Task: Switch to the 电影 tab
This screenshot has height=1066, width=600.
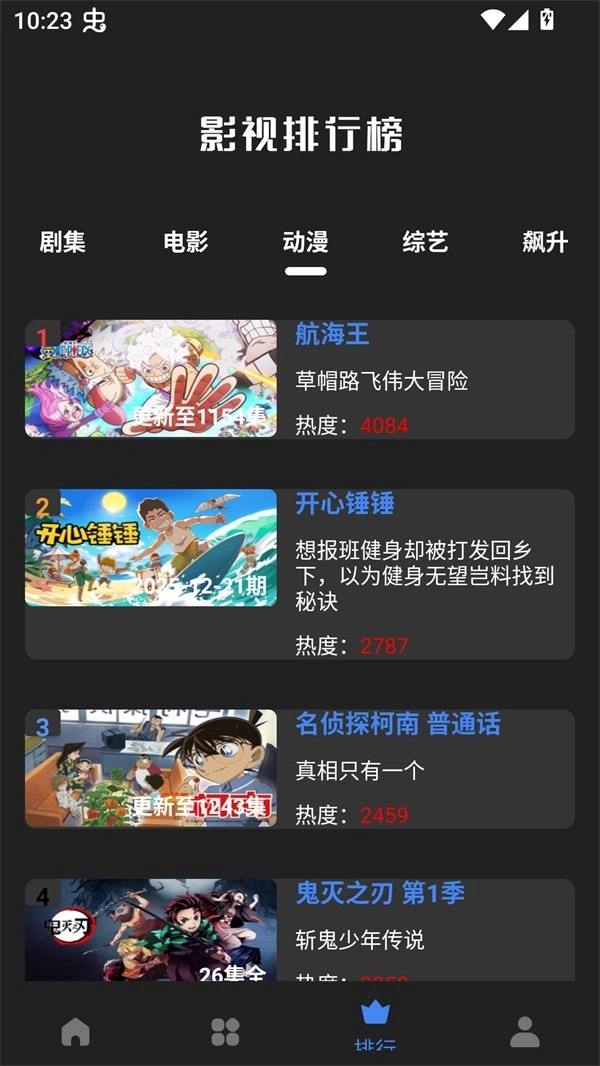Action: pyautogui.click(x=186, y=242)
